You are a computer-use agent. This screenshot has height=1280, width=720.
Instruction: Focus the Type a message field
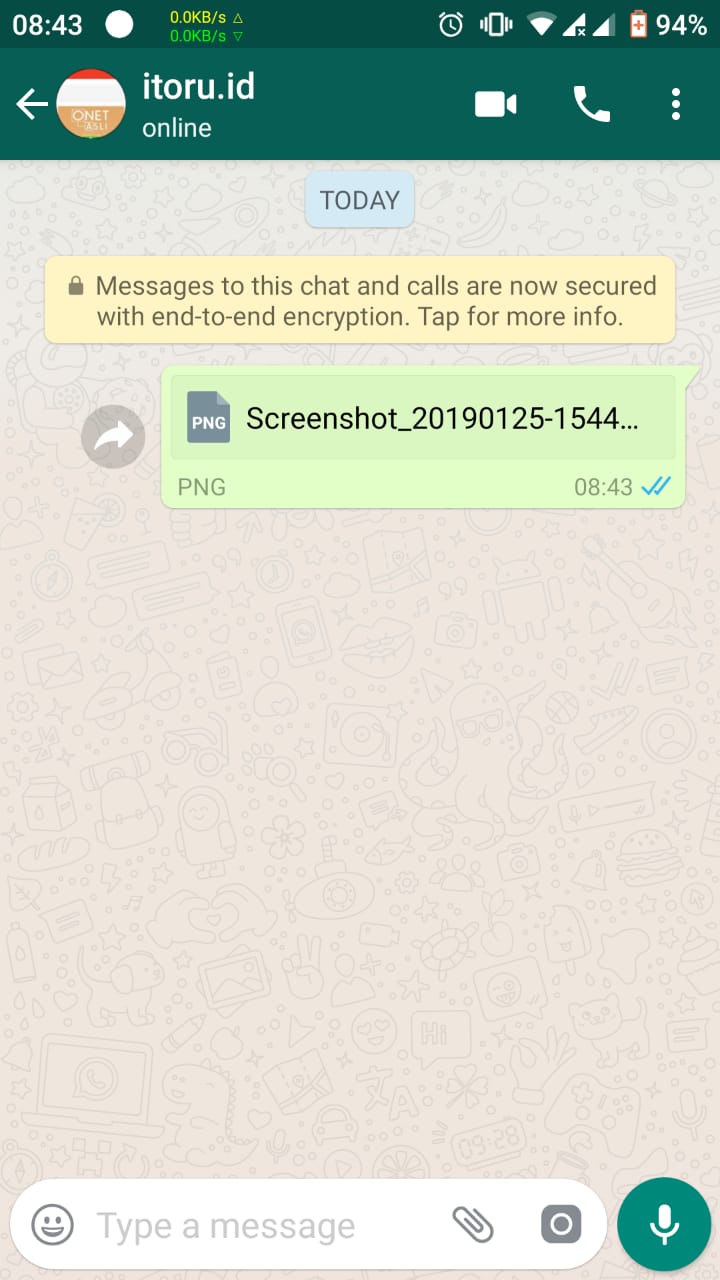click(260, 1225)
